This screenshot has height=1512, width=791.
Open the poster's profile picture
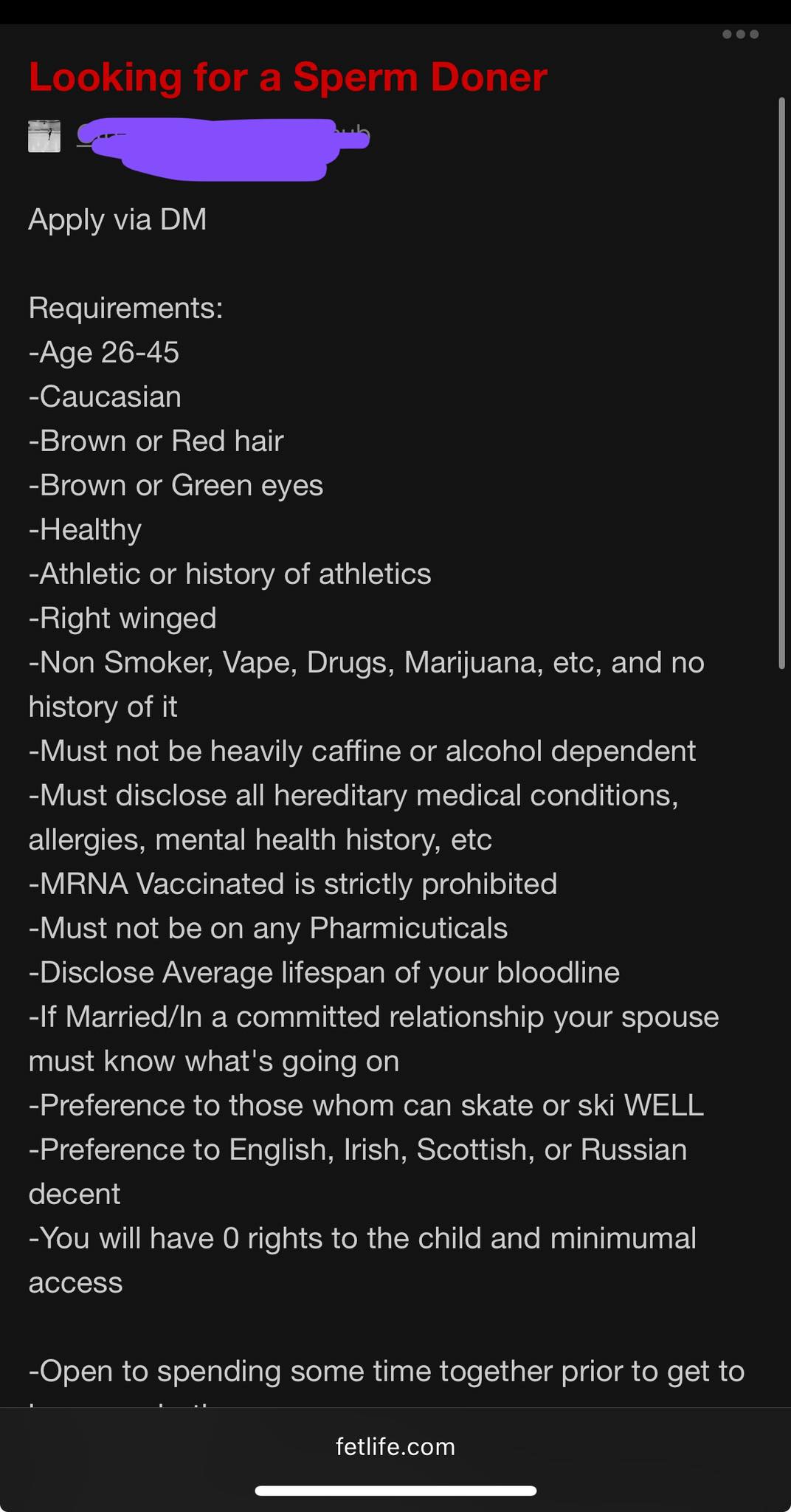44,137
